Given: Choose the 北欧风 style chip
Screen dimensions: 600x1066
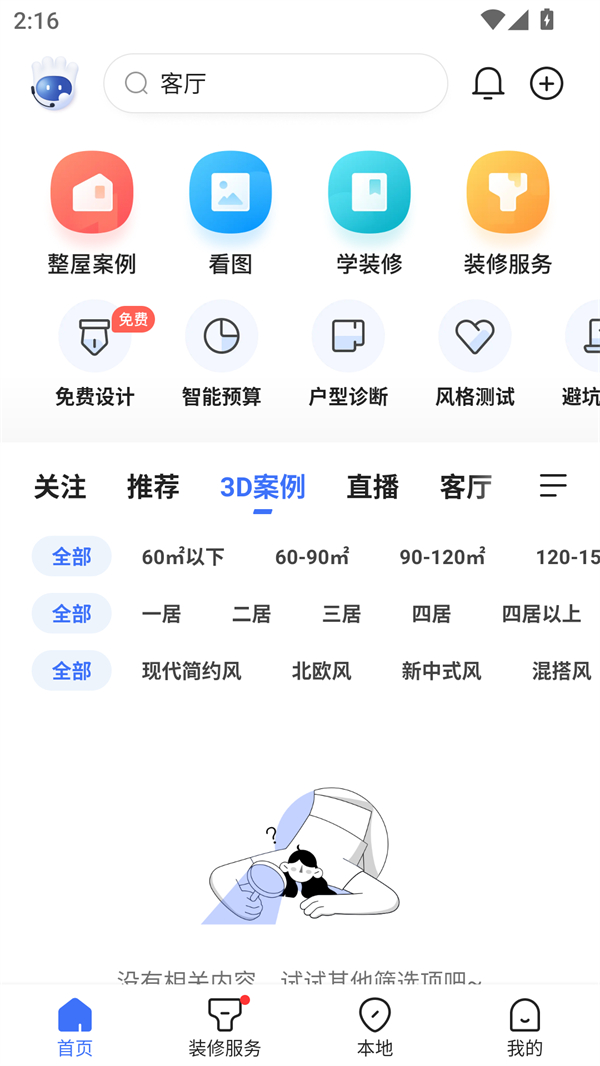Looking at the screenshot, I should pyautogui.click(x=321, y=670).
